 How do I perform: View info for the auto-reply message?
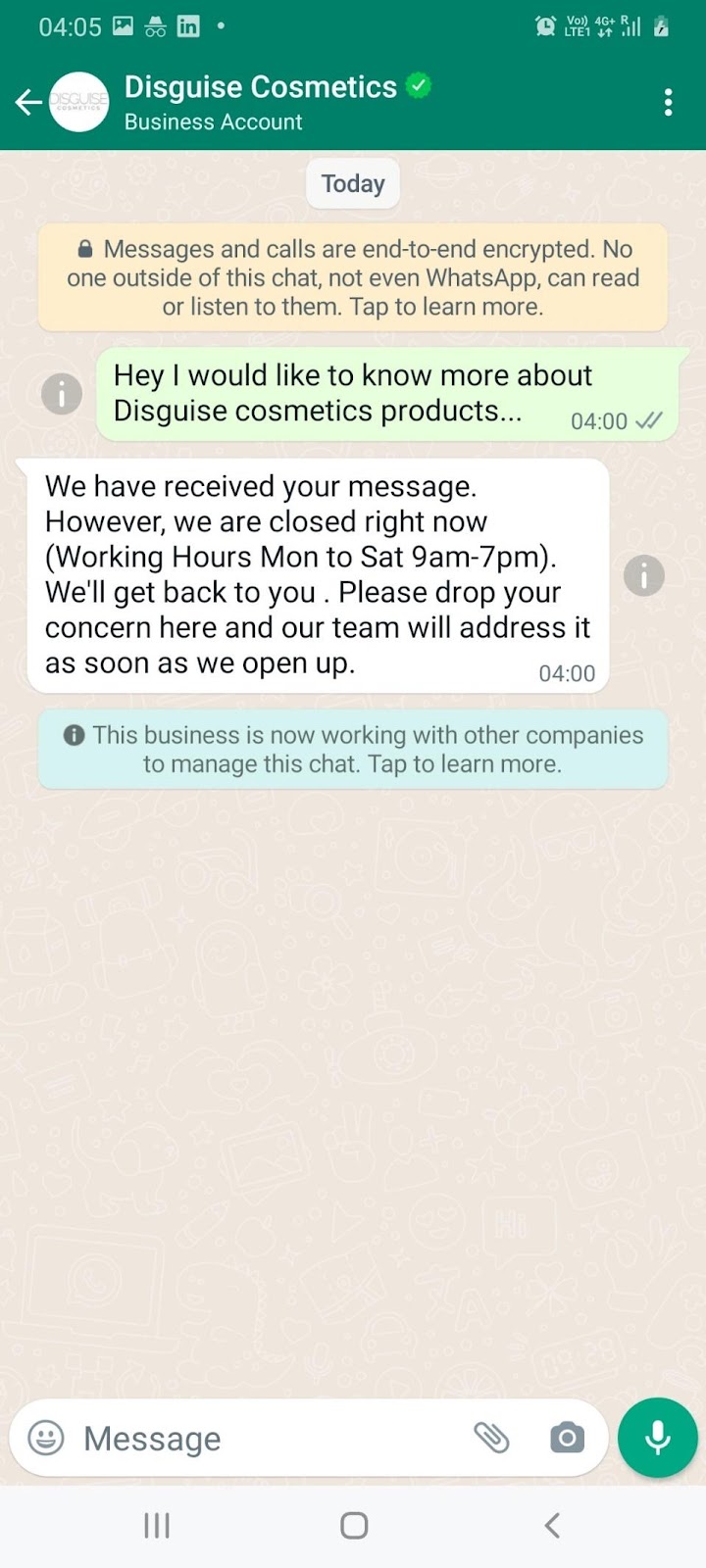pos(643,575)
